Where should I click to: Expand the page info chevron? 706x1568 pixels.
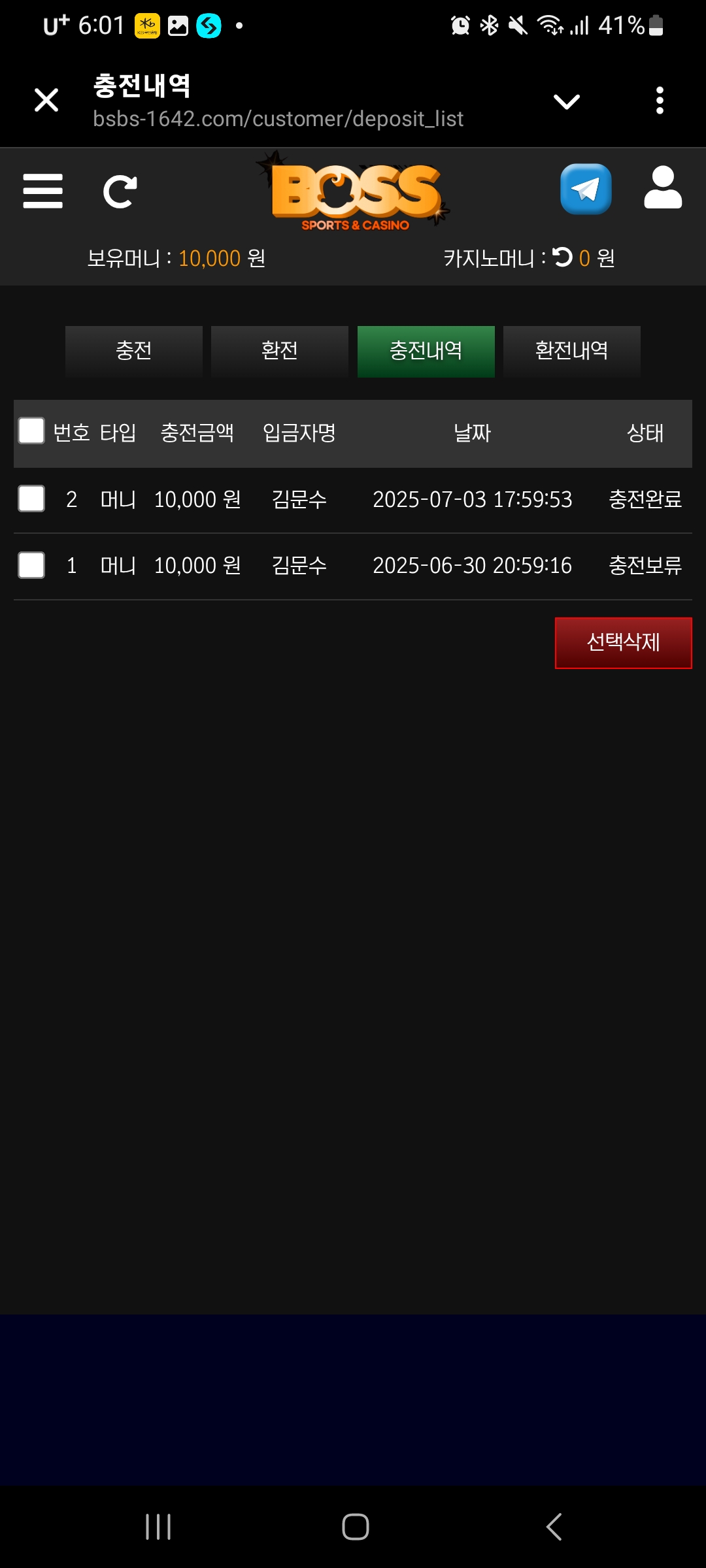566,101
